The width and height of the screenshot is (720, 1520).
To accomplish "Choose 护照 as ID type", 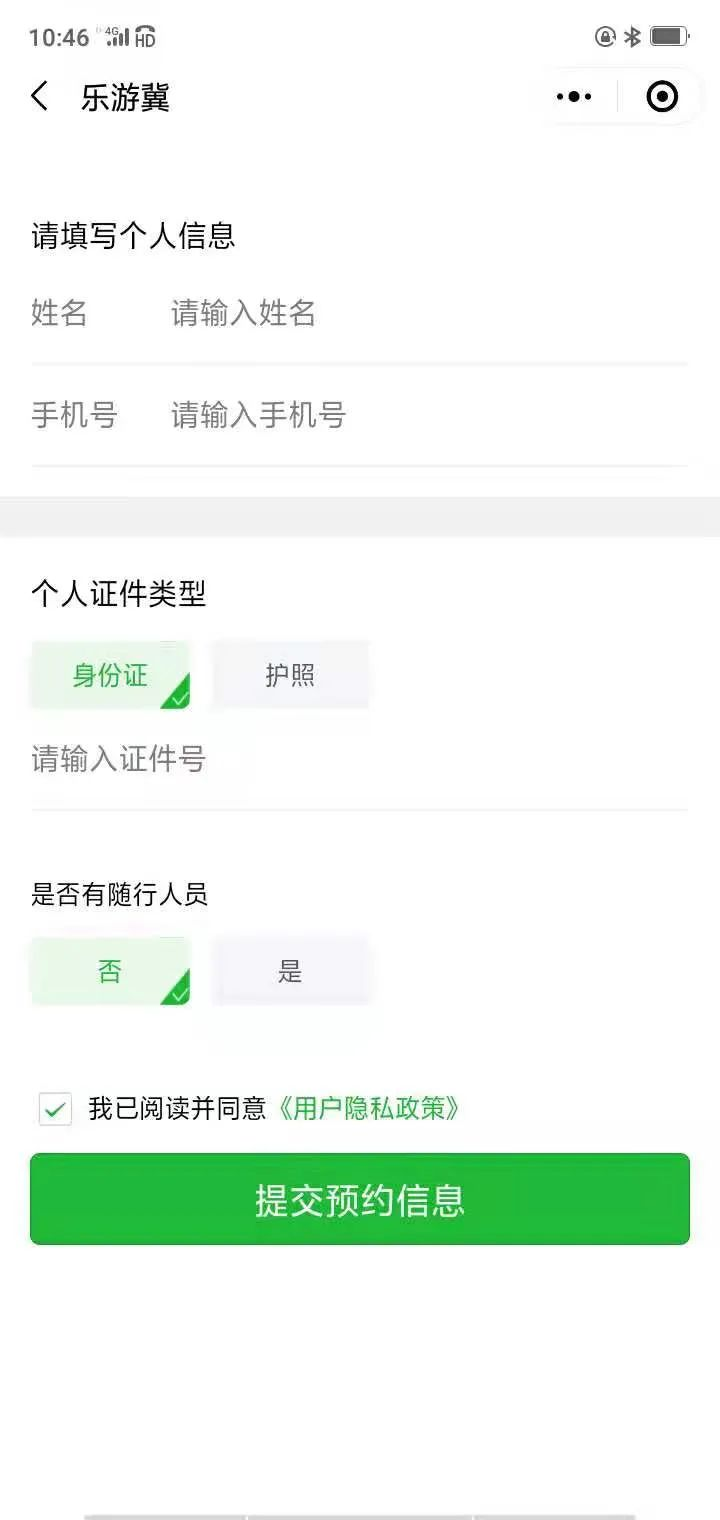I will [x=290, y=675].
